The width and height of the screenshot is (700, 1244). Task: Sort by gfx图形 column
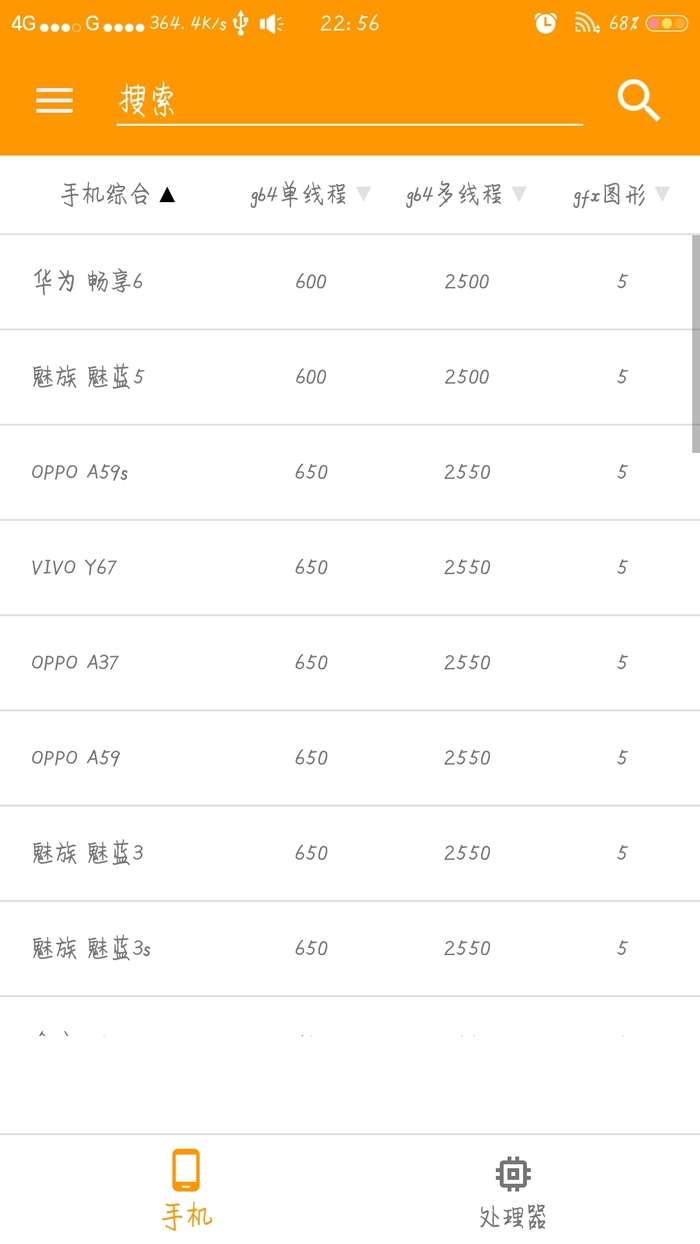pyautogui.click(x=620, y=196)
